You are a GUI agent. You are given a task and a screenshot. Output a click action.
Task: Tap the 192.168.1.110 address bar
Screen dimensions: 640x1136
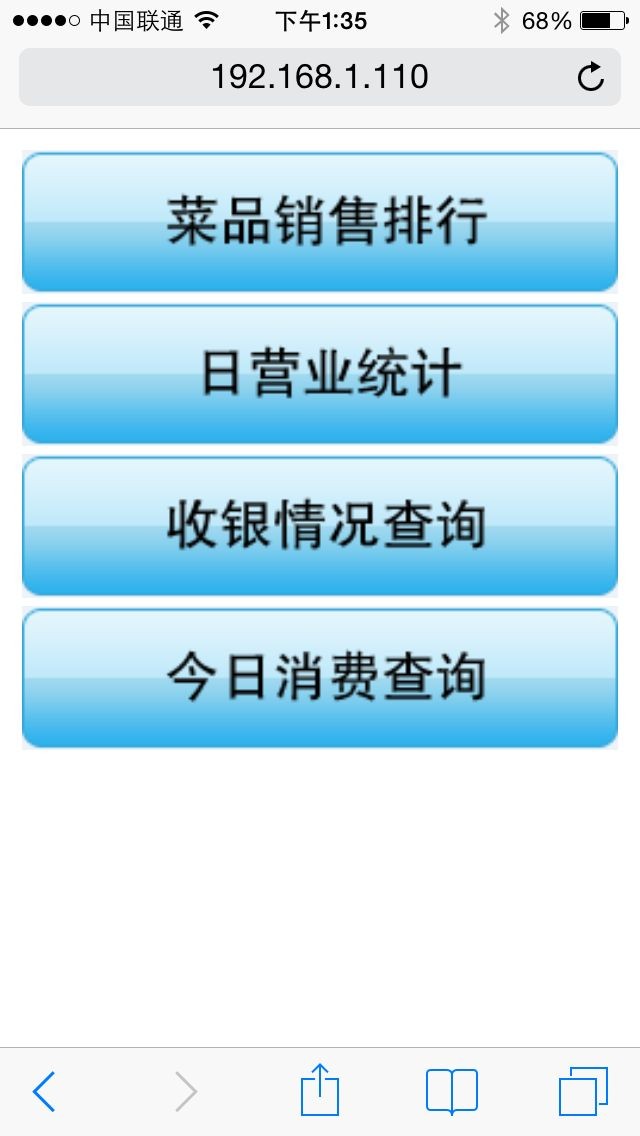[x=320, y=77]
